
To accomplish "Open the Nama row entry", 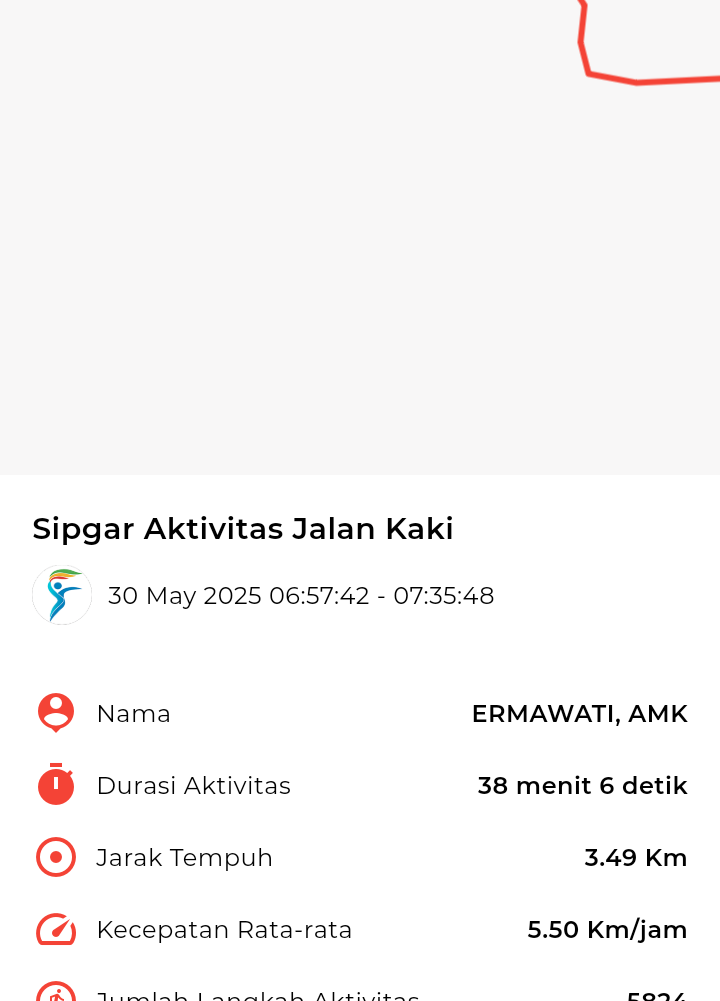I will tap(360, 713).
